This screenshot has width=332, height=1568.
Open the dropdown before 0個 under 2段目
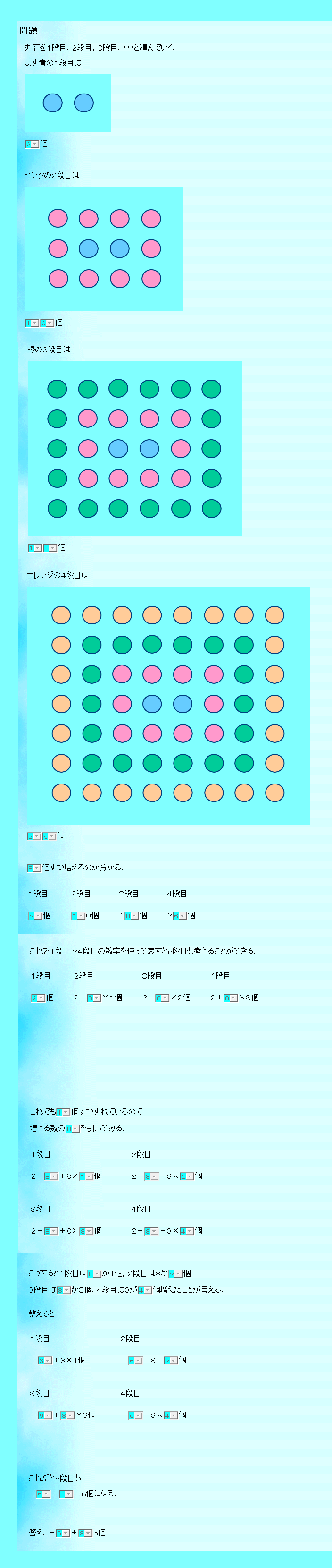coord(78,915)
